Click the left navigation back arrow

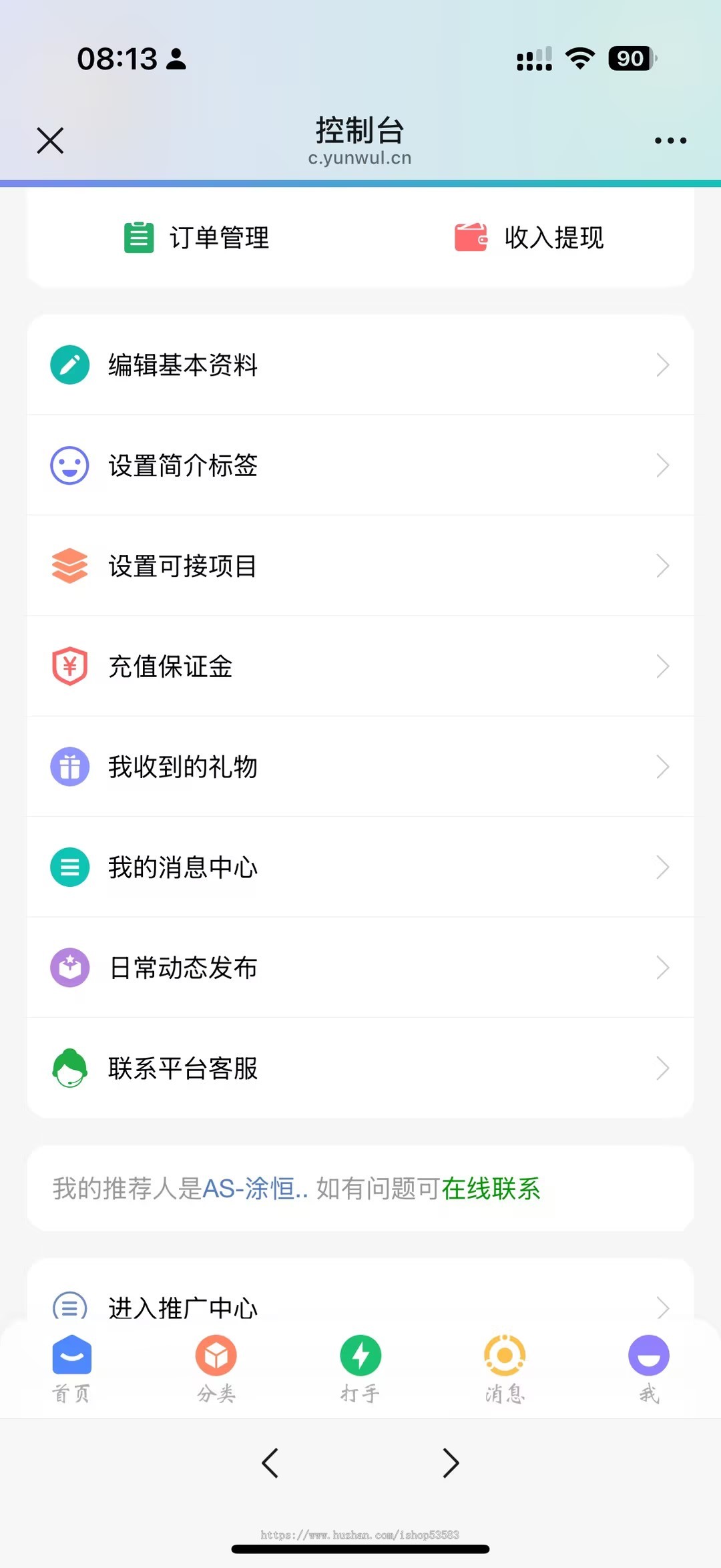click(x=270, y=1462)
